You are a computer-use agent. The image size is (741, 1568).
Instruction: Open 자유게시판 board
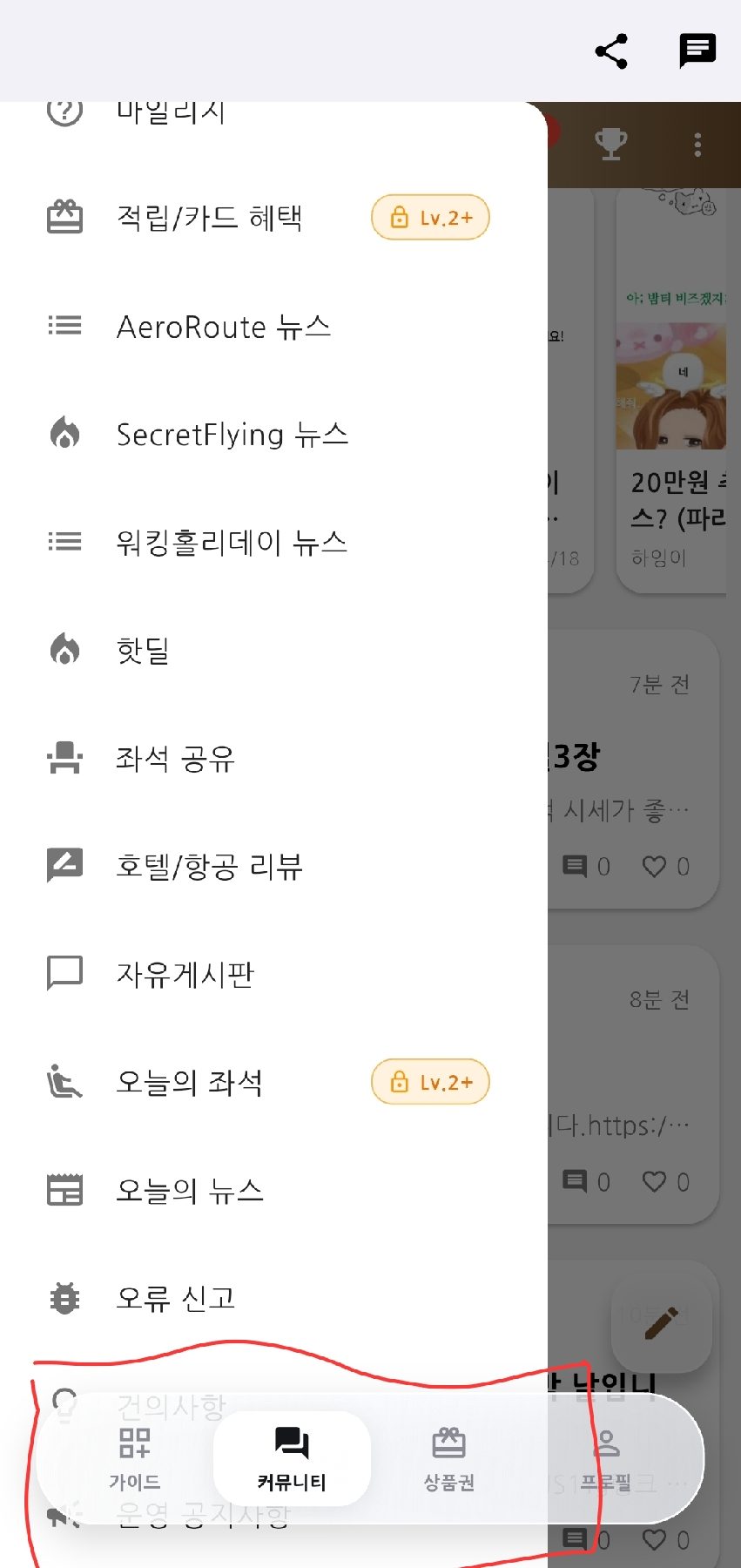click(x=185, y=974)
